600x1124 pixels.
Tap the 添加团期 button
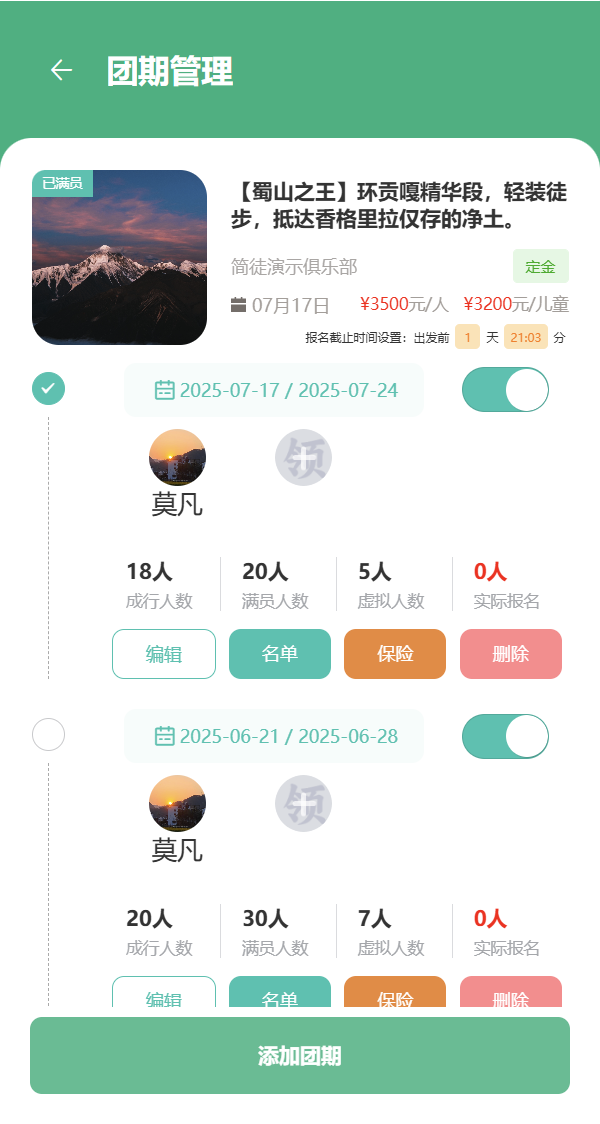click(x=300, y=1056)
